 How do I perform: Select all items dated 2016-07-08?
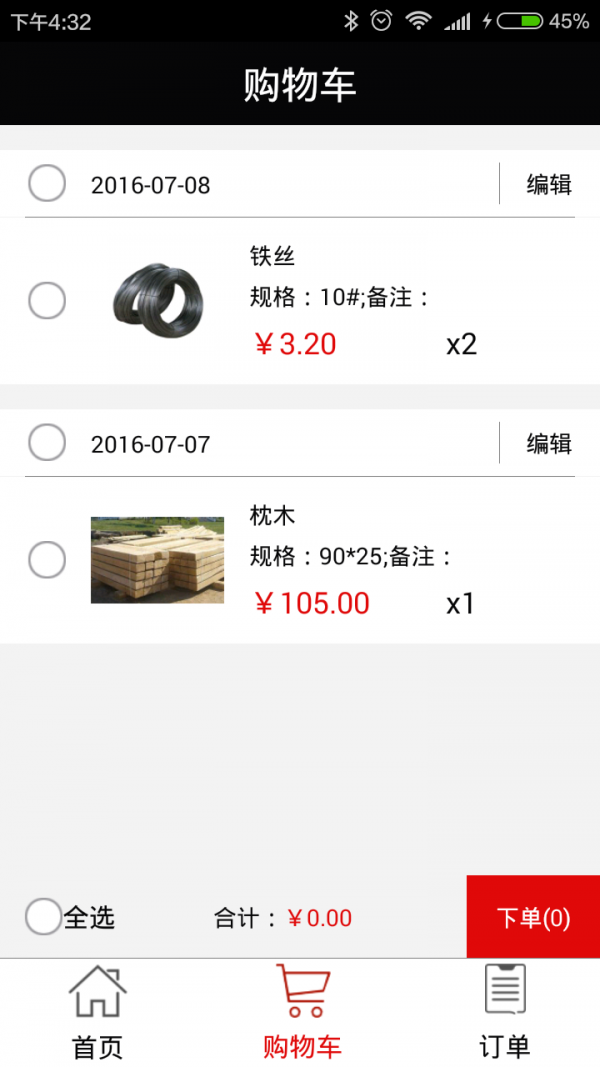(47, 184)
